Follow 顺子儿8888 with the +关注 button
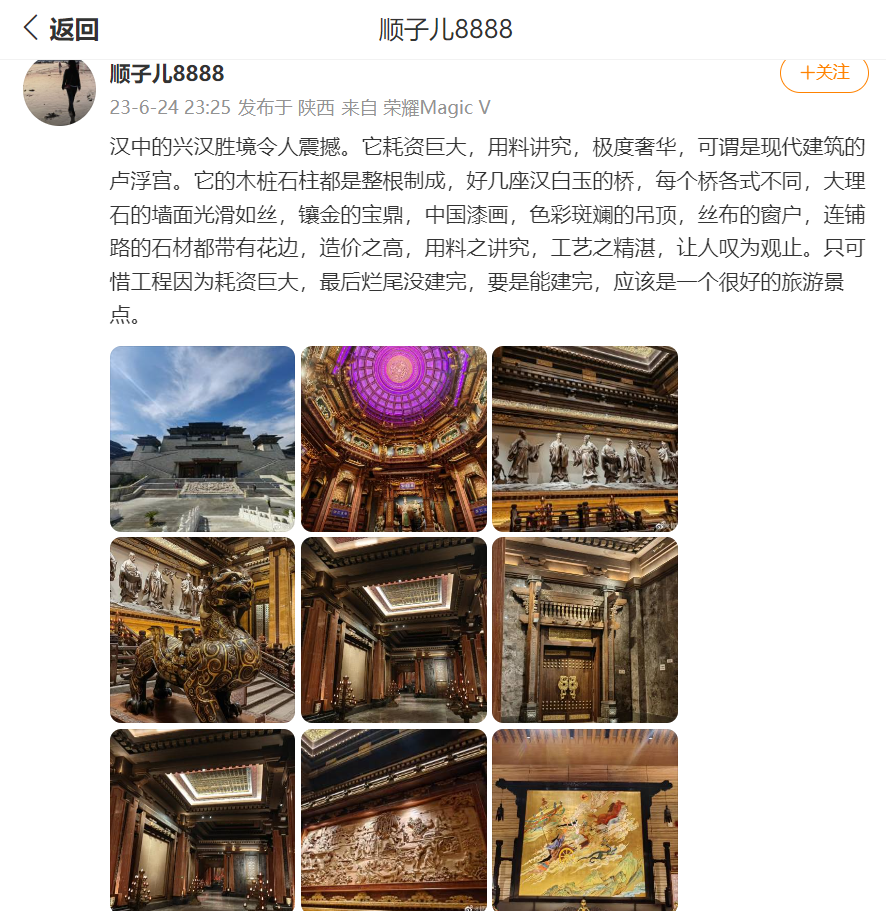The width and height of the screenshot is (886, 911). pyautogui.click(x=824, y=73)
